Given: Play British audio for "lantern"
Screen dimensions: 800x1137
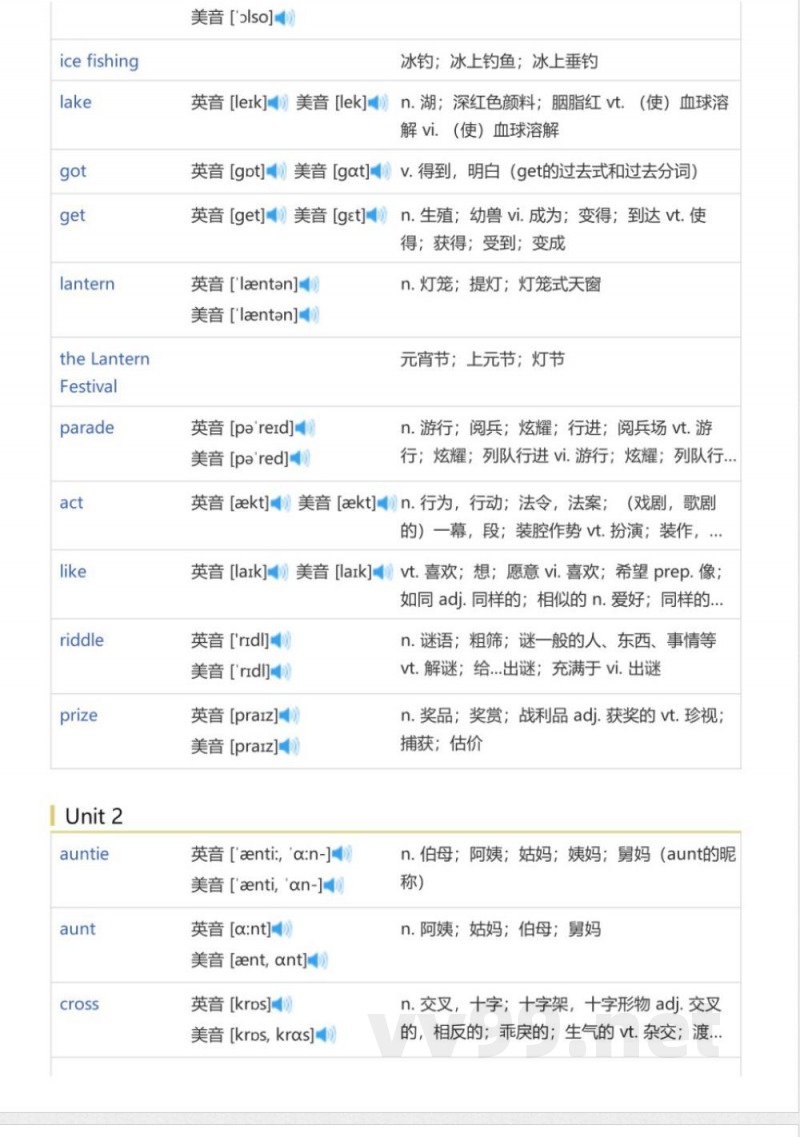Looking at the screenshot, I should [308, 284].
